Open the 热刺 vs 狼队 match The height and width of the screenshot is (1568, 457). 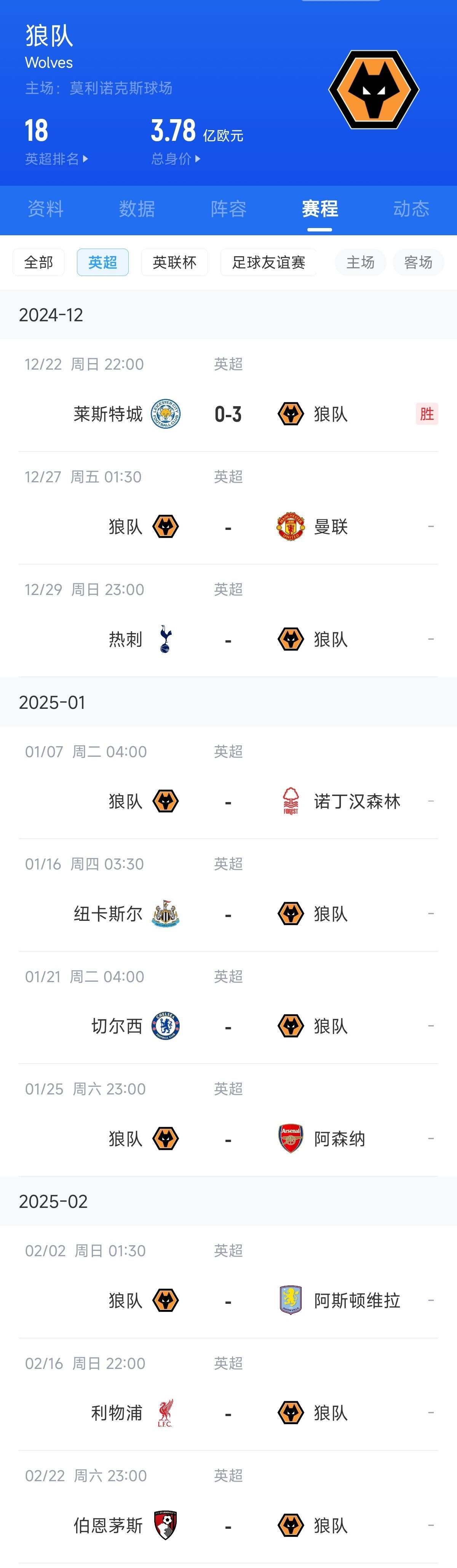point(228,639)
